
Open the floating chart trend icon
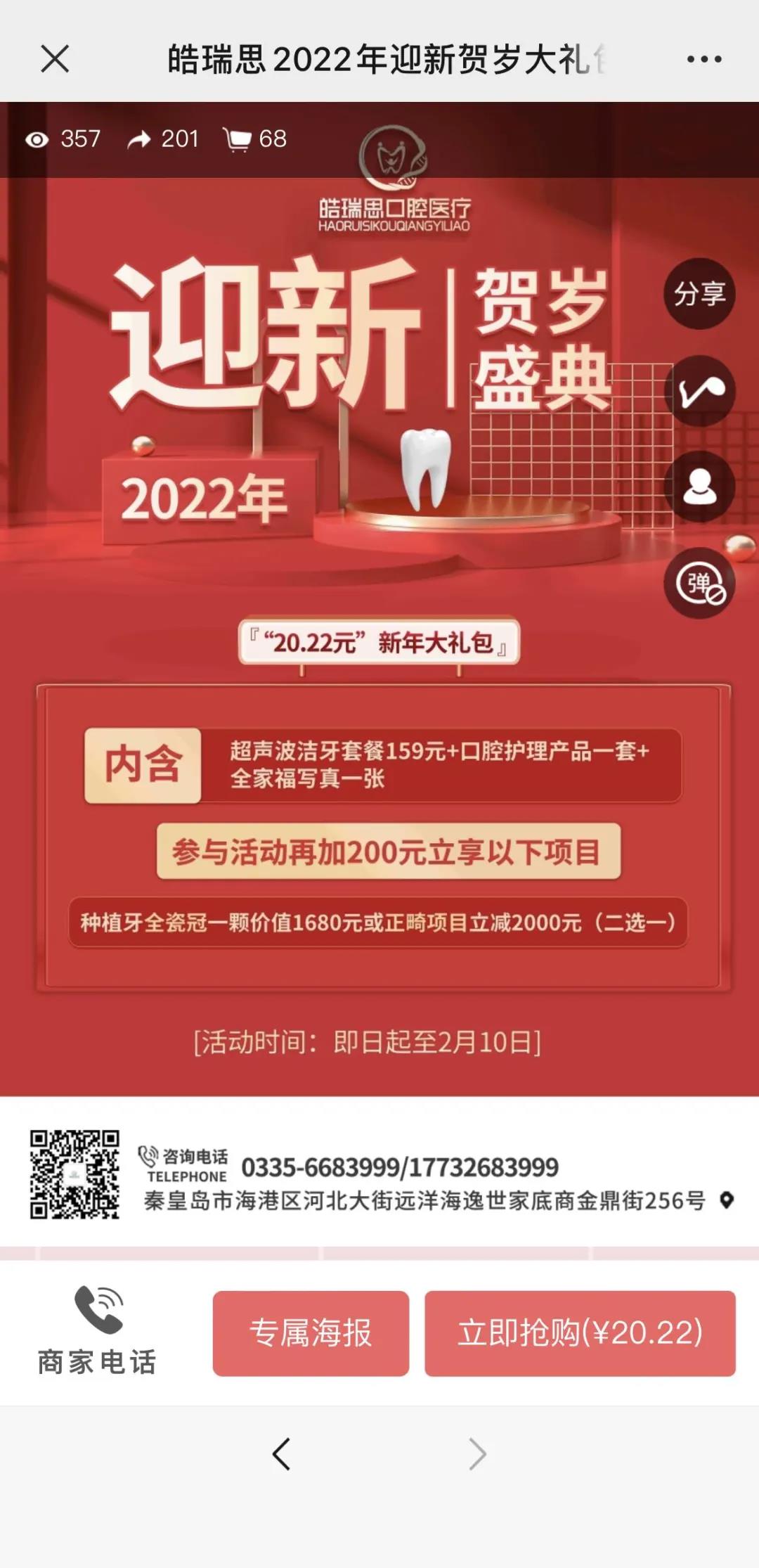(699, 390)
